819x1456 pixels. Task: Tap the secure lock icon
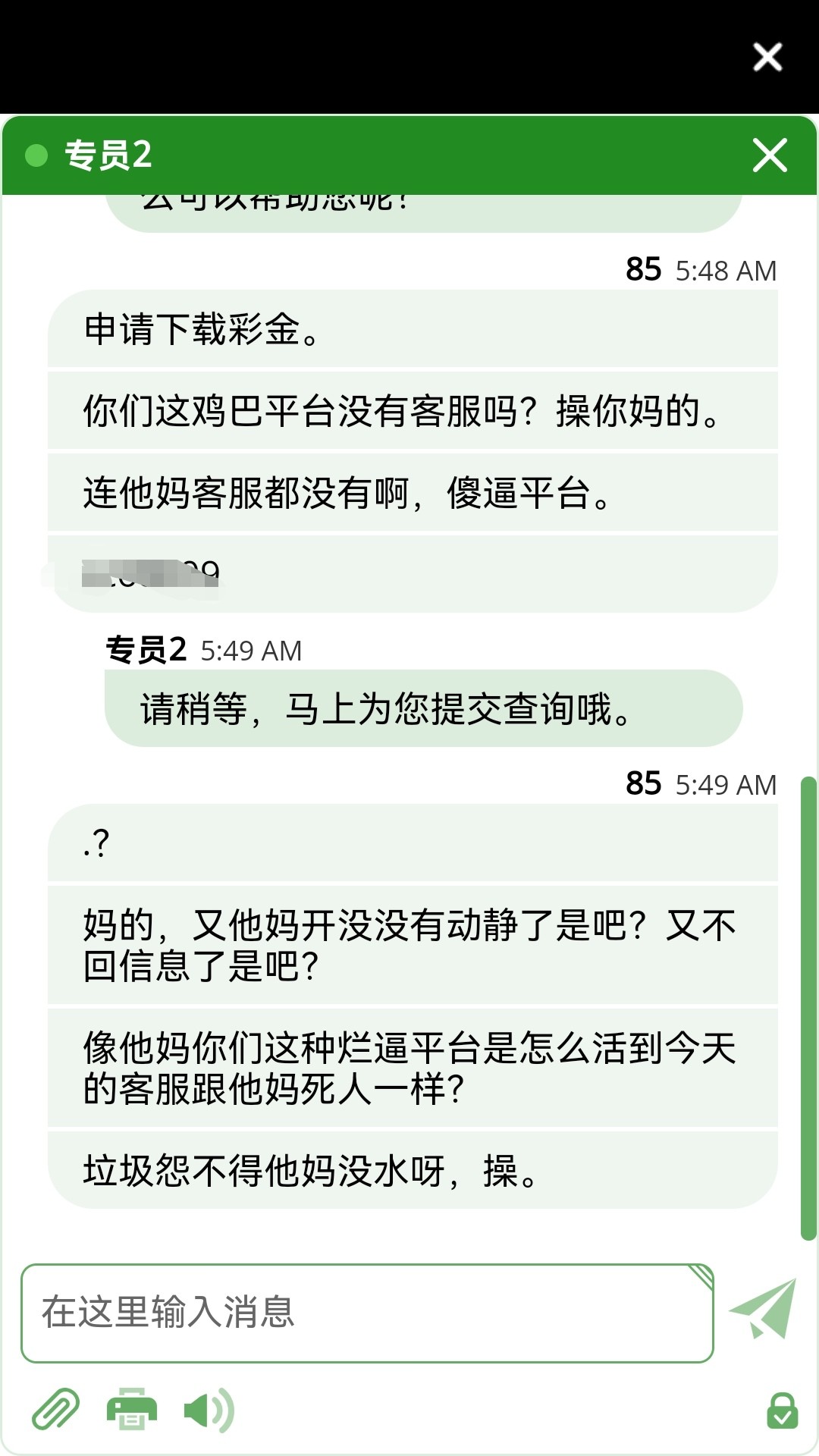(782, 1410)
